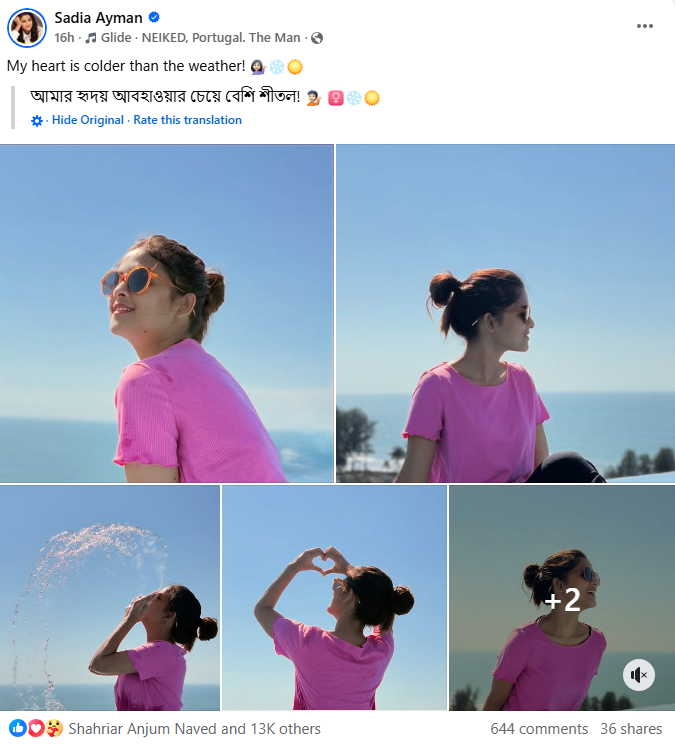View who reacted to this post
675x745 pixels.
[x=194, y=729]
